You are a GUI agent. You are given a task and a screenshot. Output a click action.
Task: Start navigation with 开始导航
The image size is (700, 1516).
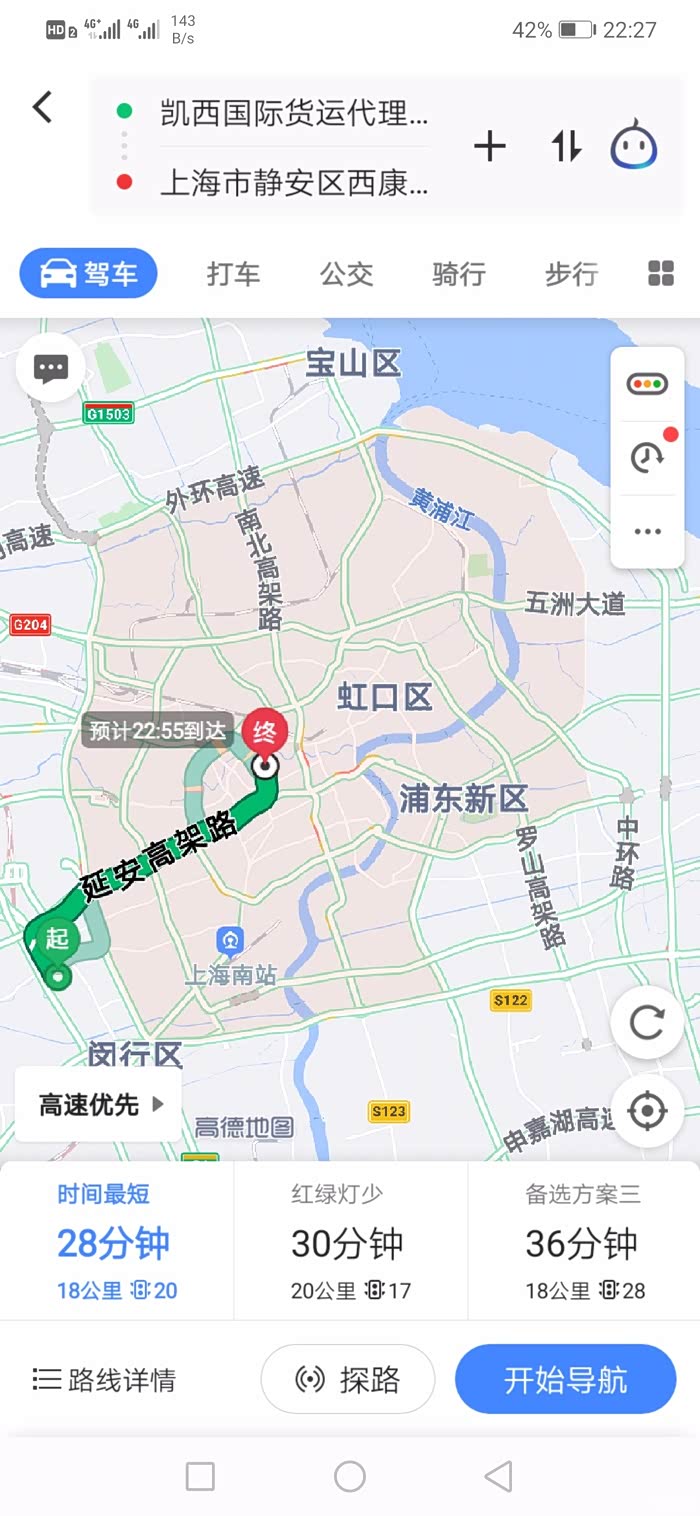click(x=566, y=1380)
